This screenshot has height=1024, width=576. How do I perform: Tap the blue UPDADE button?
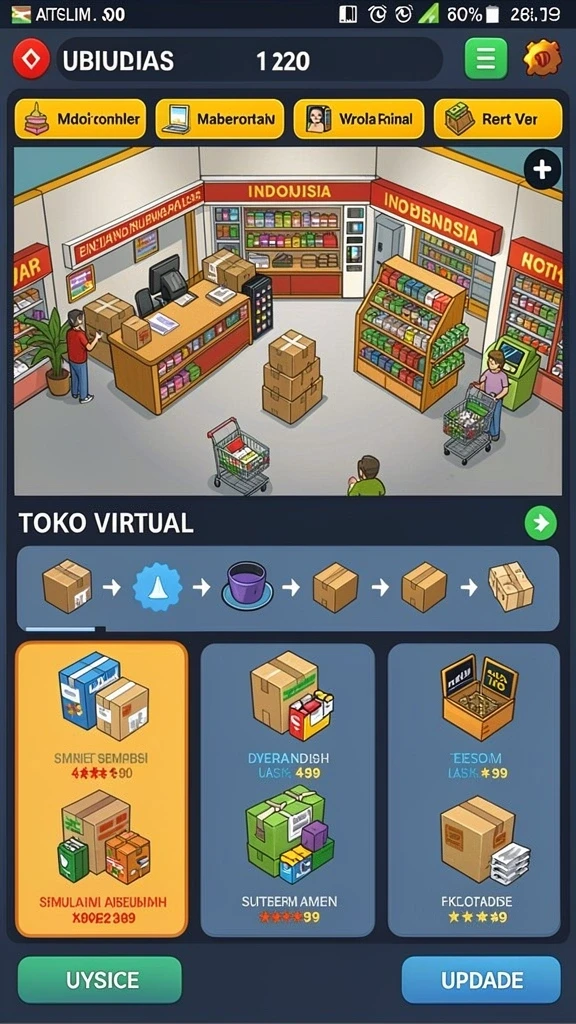(x=481, y=980)
